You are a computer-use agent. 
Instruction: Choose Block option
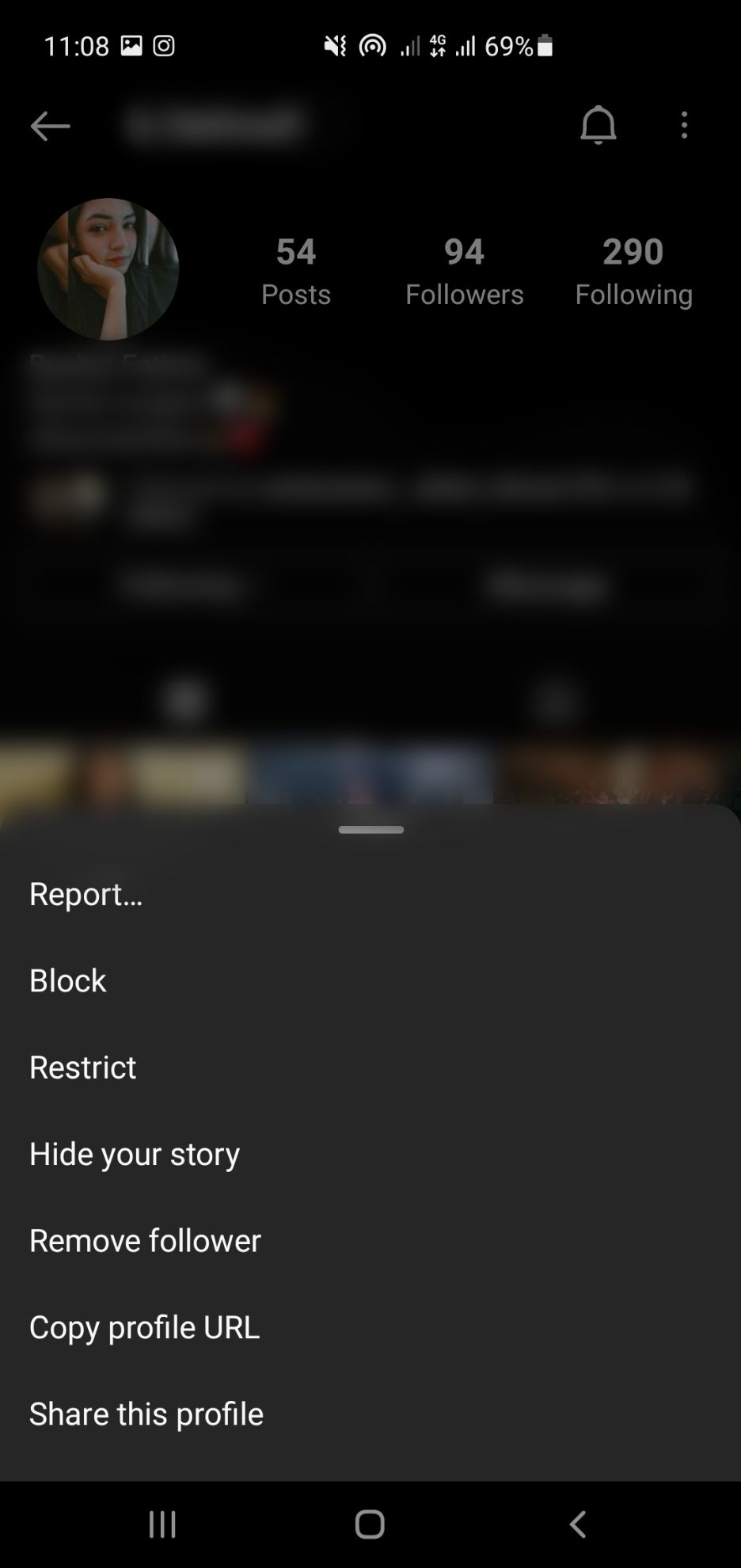tap(68, 980)
